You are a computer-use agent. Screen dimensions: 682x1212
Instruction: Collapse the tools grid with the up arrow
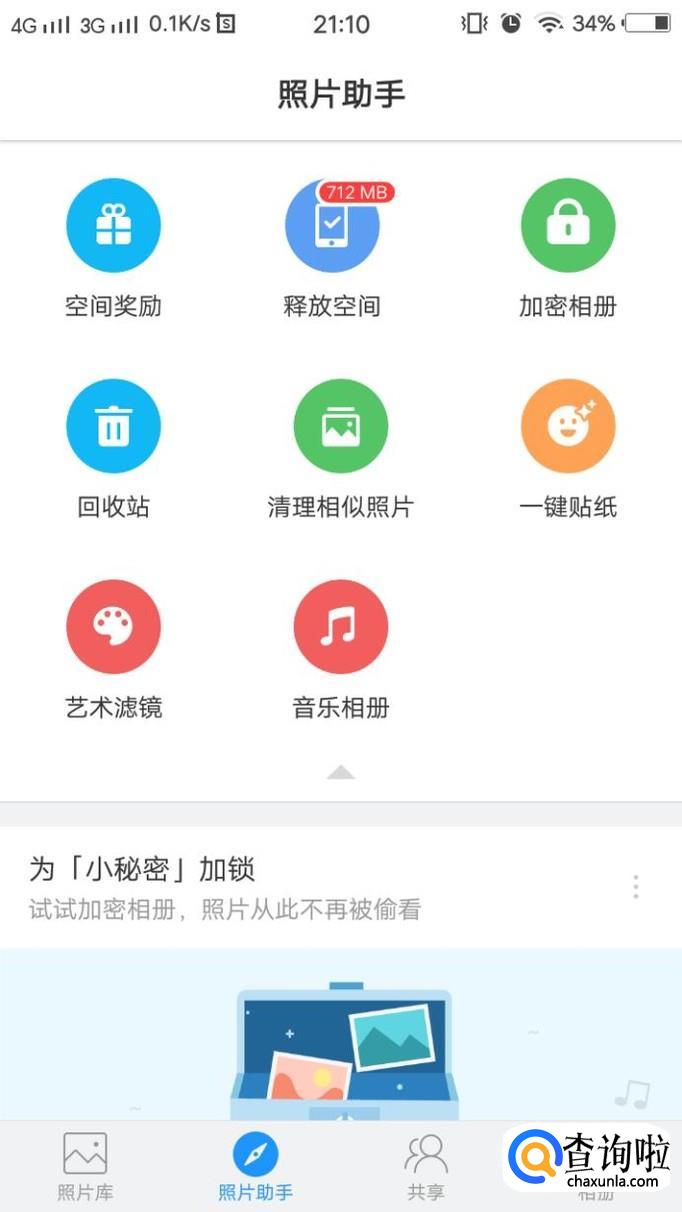click(x=340, y=772)
